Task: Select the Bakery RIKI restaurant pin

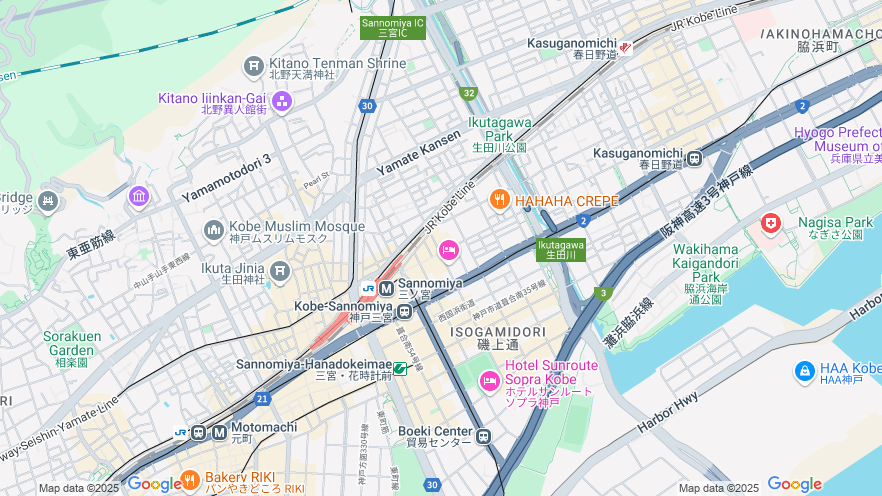Action: point(190,482)
